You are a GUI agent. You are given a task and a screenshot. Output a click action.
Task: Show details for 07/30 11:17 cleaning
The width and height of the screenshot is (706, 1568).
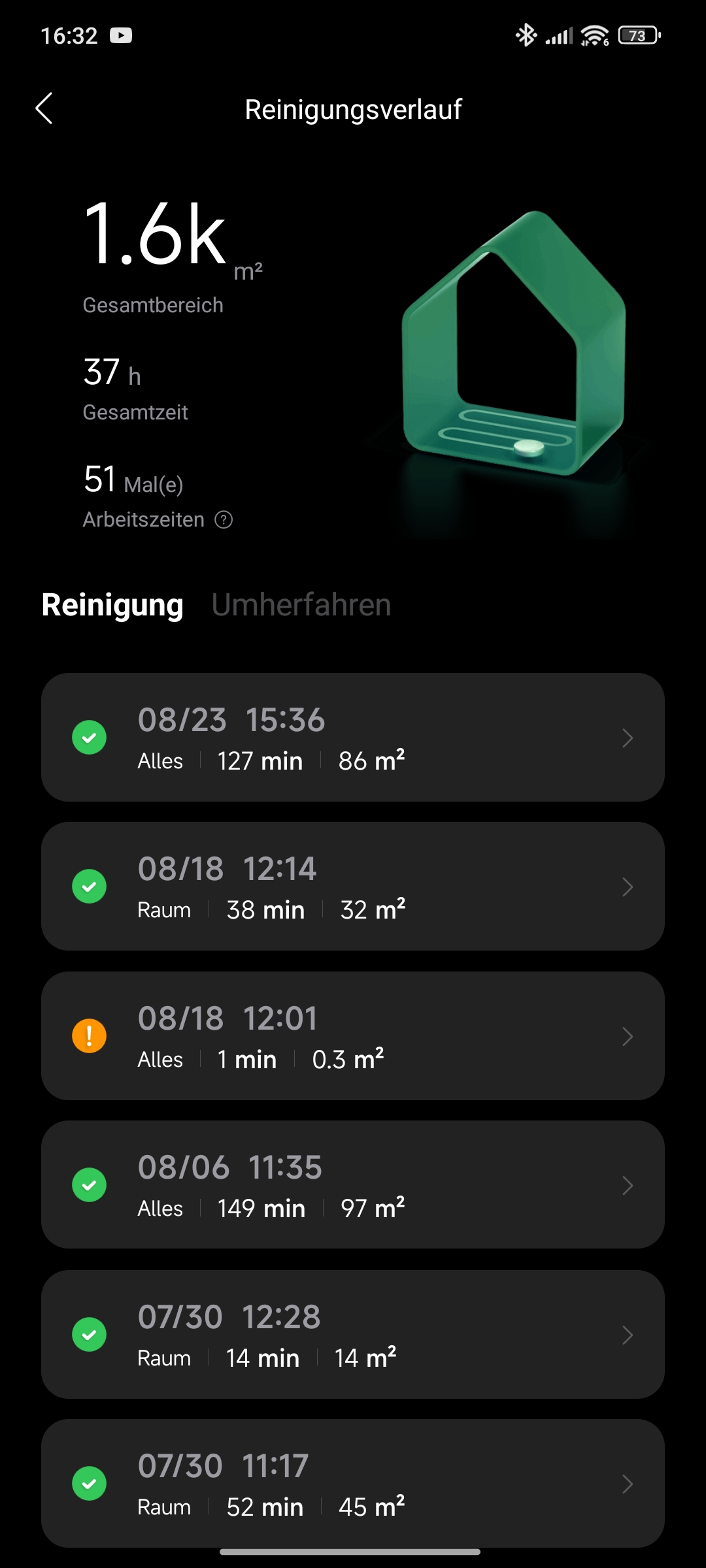click(x=353, y=1483)
